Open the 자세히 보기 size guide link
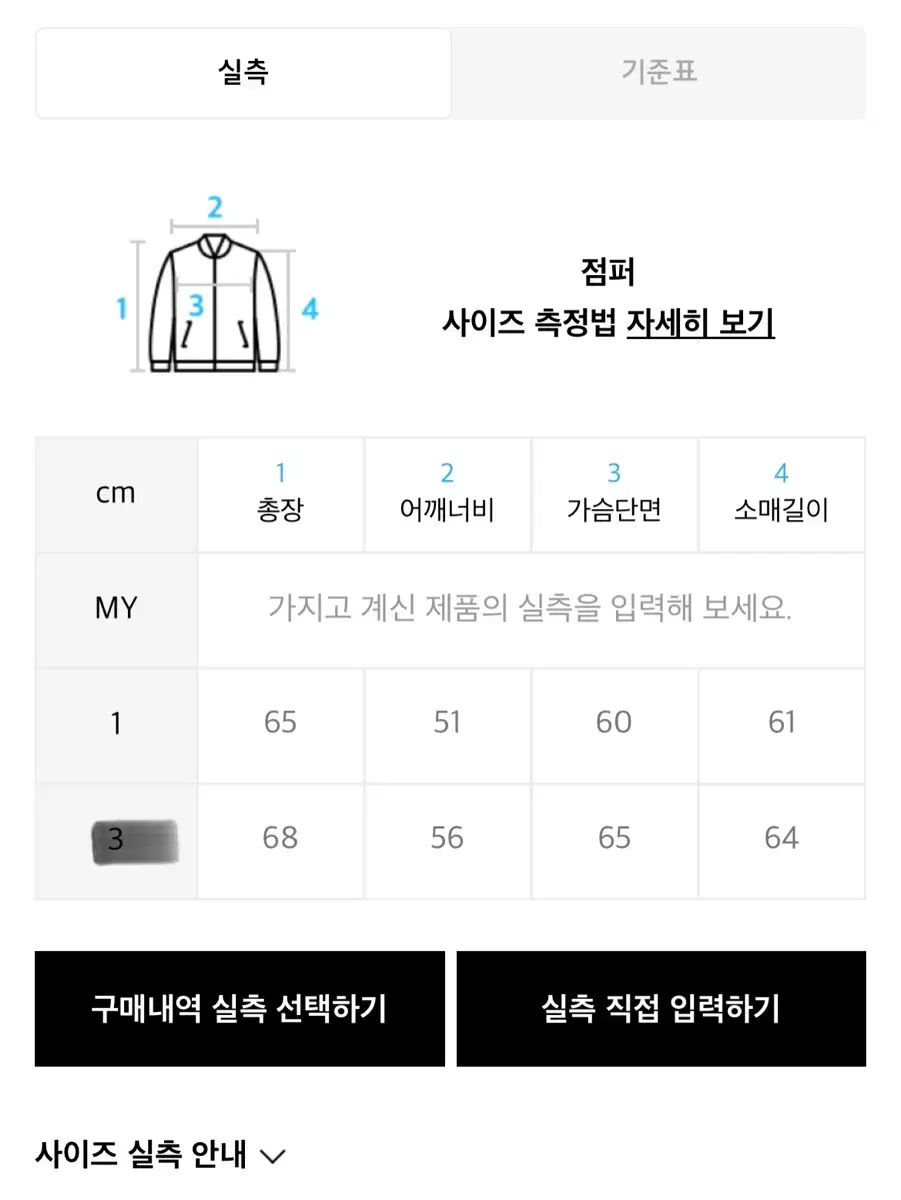Image resolution: width=901 pixels, height=1200 pixels. pos(700,323)
